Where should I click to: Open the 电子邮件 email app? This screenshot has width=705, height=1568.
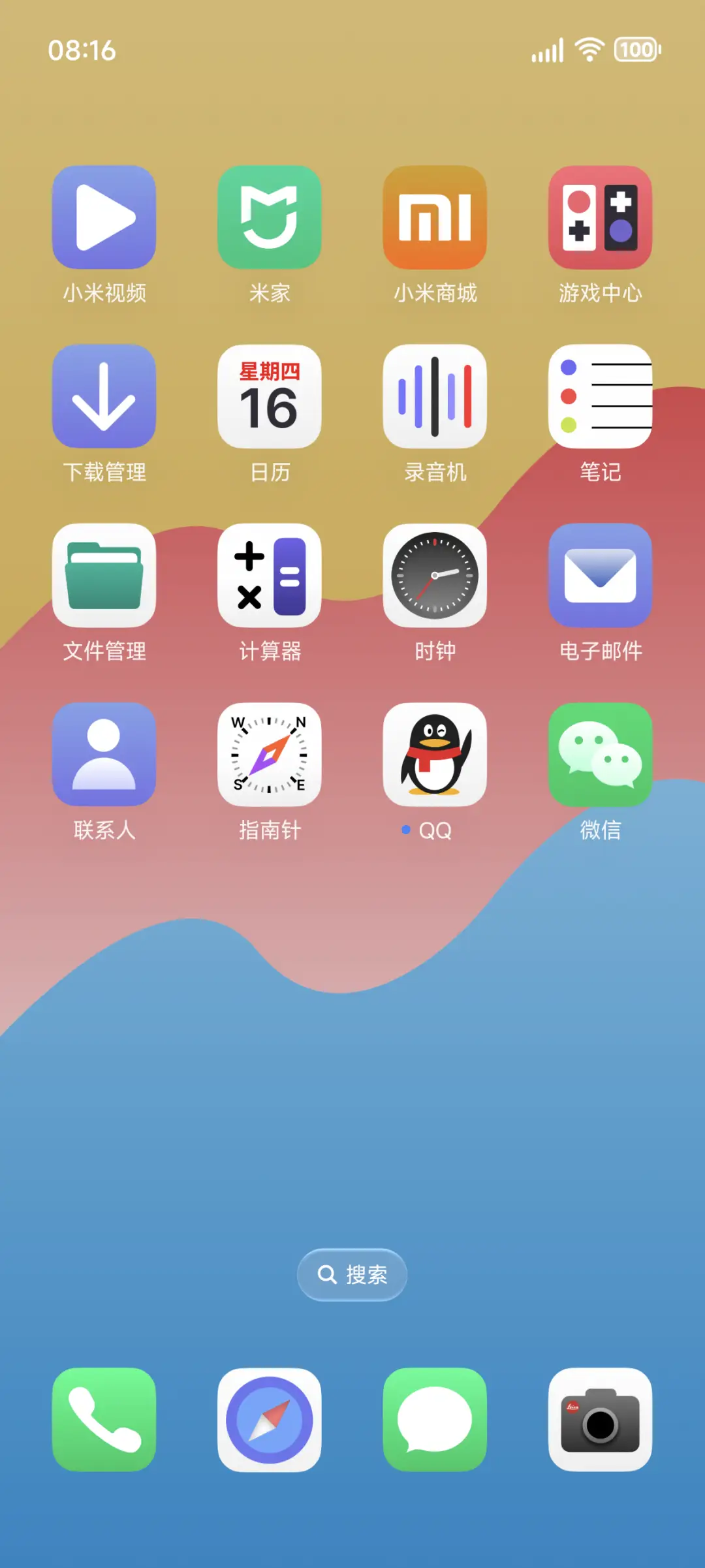(x=600, y=576)
